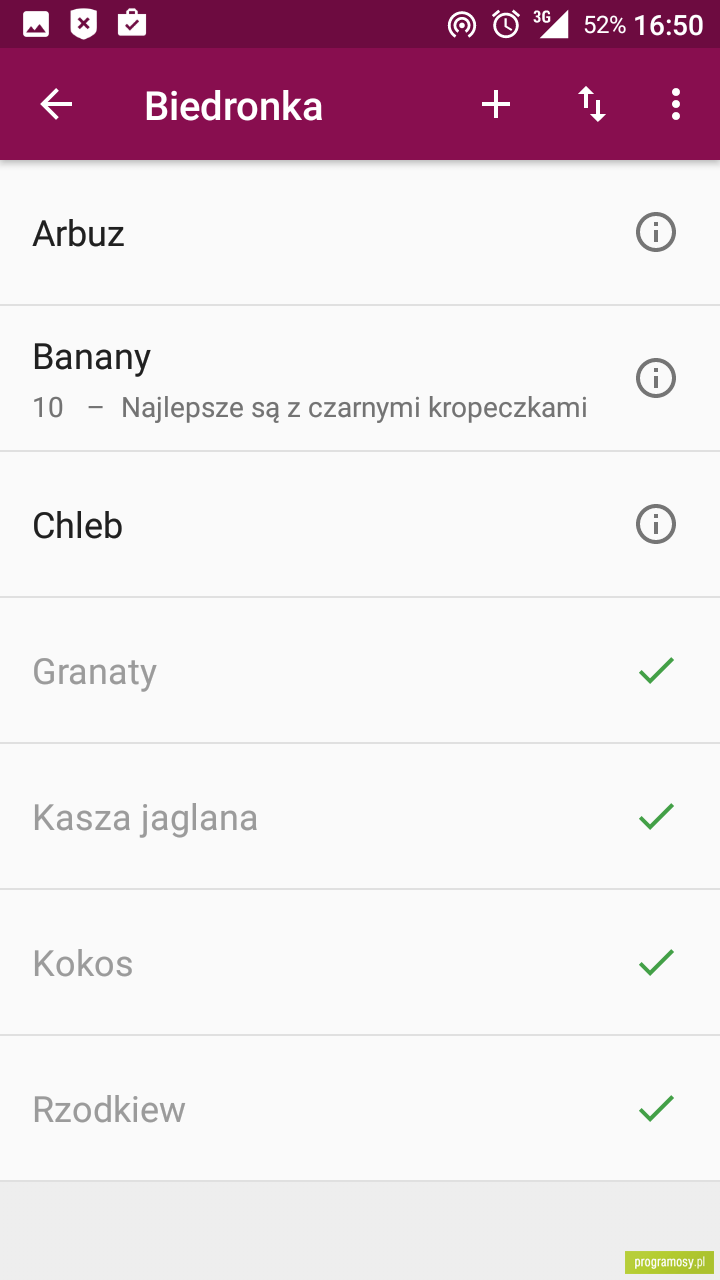Open info for Banany
The height and width of the screenshot is (1280, 720).
(656, 379)
